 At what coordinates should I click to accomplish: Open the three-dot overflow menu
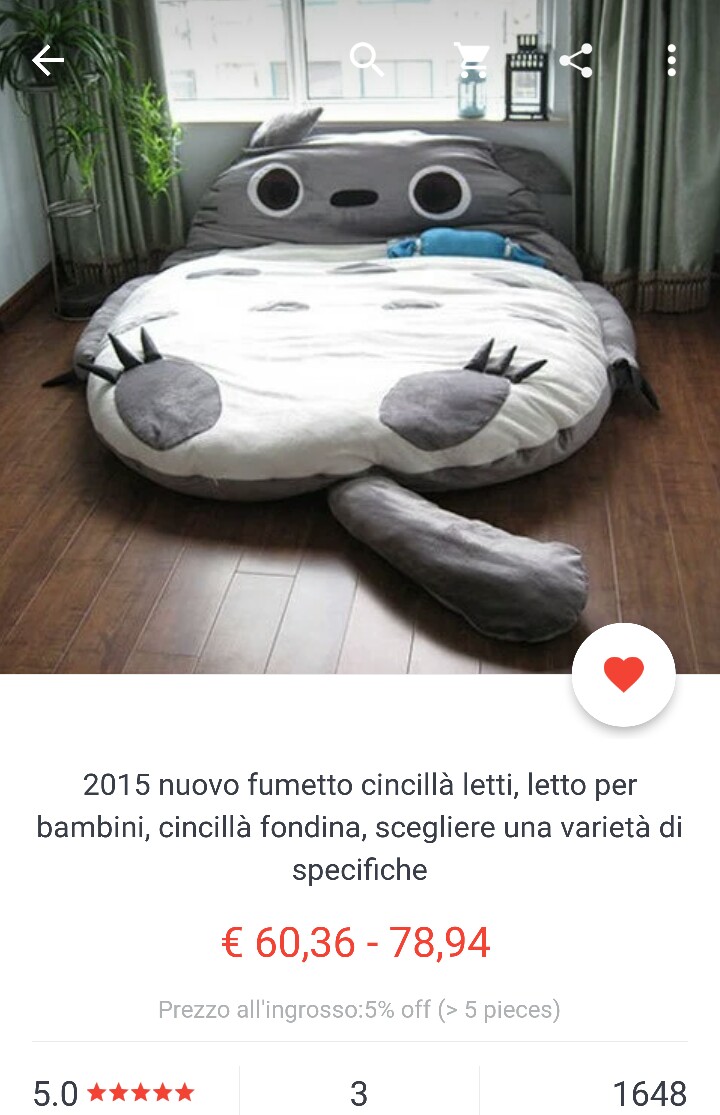[x=672, y=60]
